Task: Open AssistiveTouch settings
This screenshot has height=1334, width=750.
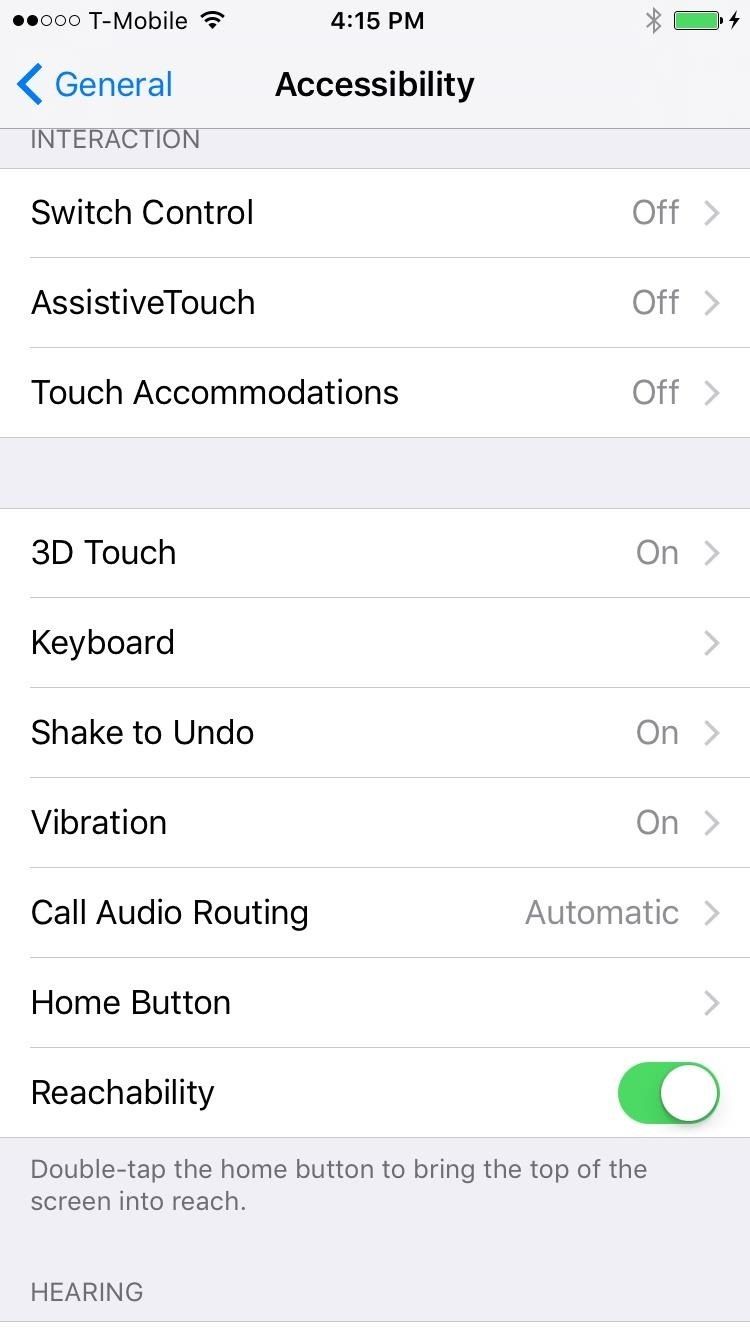Action: pyautogui.click(x=375, y=303)
